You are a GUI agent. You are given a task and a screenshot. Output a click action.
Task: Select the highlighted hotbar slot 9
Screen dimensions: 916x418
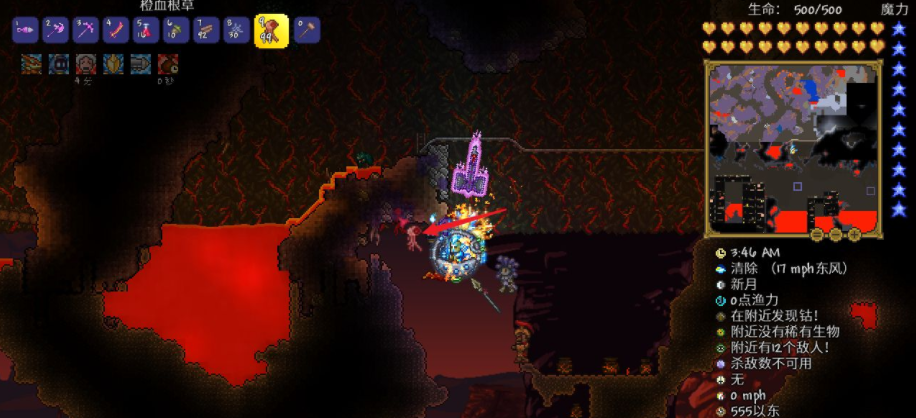(x=270, y=30)
